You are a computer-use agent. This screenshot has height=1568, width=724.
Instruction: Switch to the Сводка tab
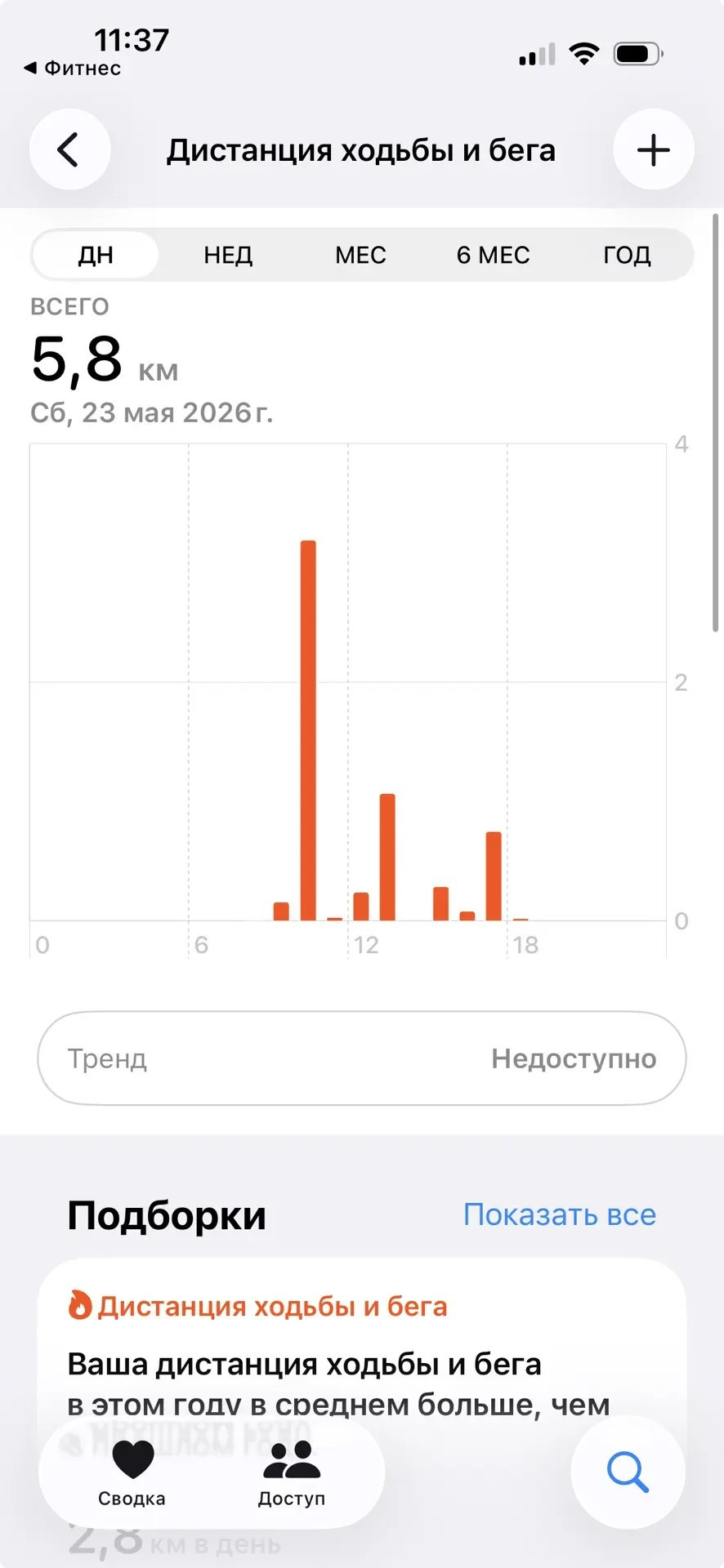coord(132,1474)
